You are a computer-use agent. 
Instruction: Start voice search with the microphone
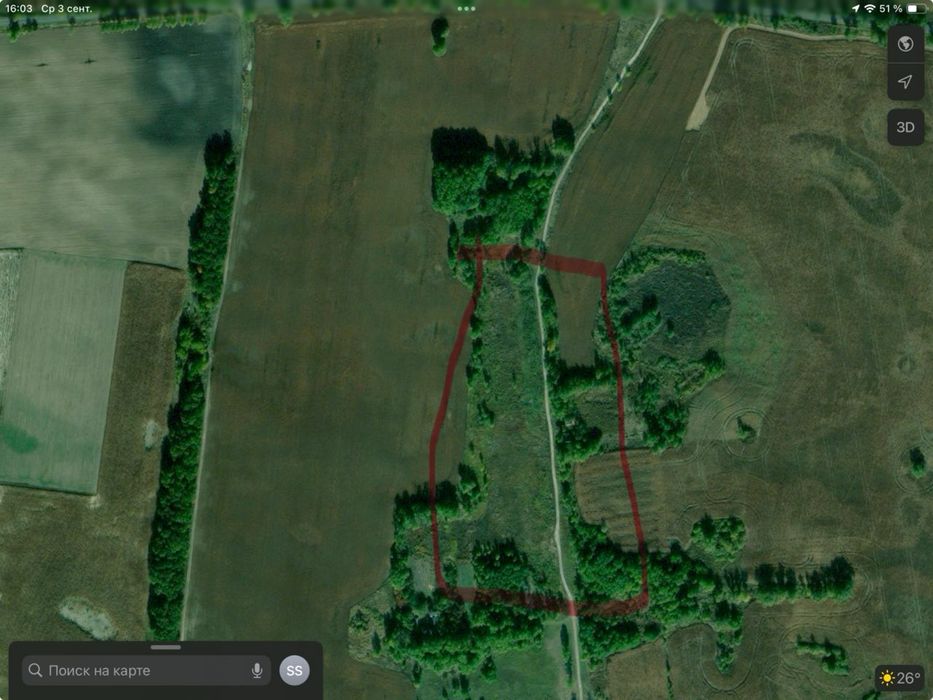pyautogui.click(x=257, y=670)
